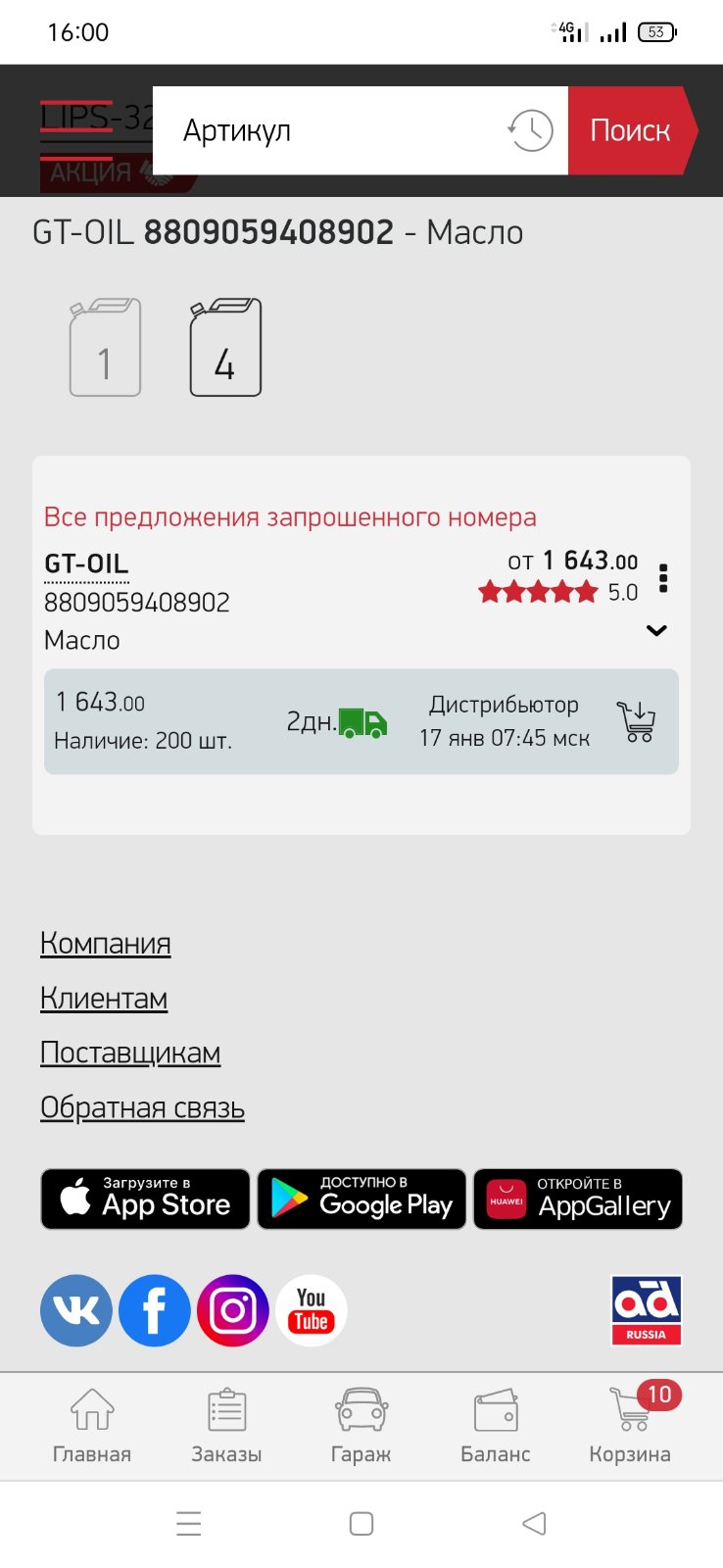The image size is (723, 1568).
Task: Tap the red Поиск button
Action: pyautogui.click(x=631, y=130)
